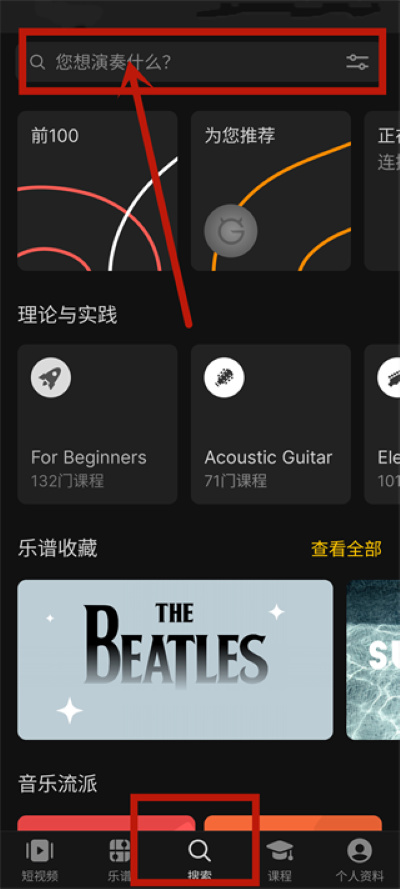Tap 查看全部 for 乐谱收藏
This screenshot has width=400, height=889.
(346, 548)
